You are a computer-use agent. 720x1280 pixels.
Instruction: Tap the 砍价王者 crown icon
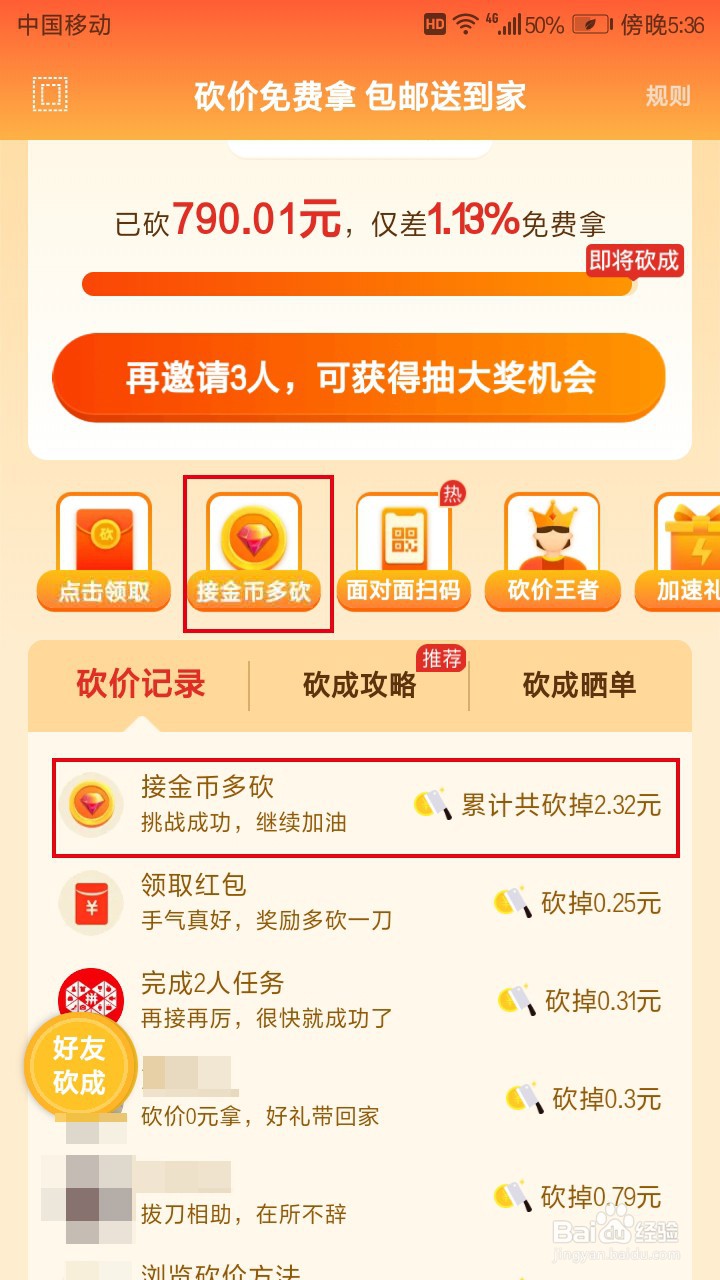[554, 540]
